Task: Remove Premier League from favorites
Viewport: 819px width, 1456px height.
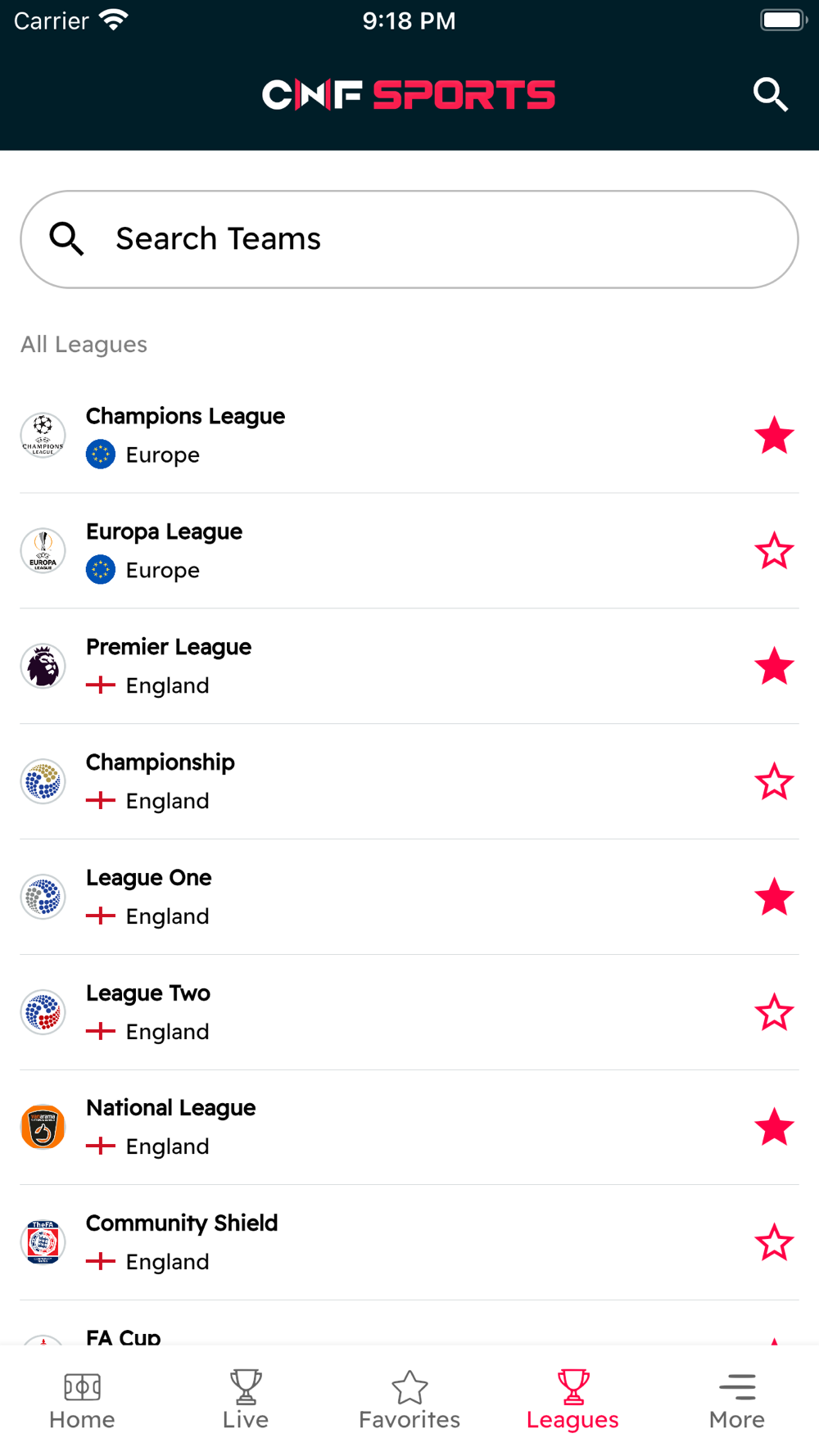Action: point(774,667)
